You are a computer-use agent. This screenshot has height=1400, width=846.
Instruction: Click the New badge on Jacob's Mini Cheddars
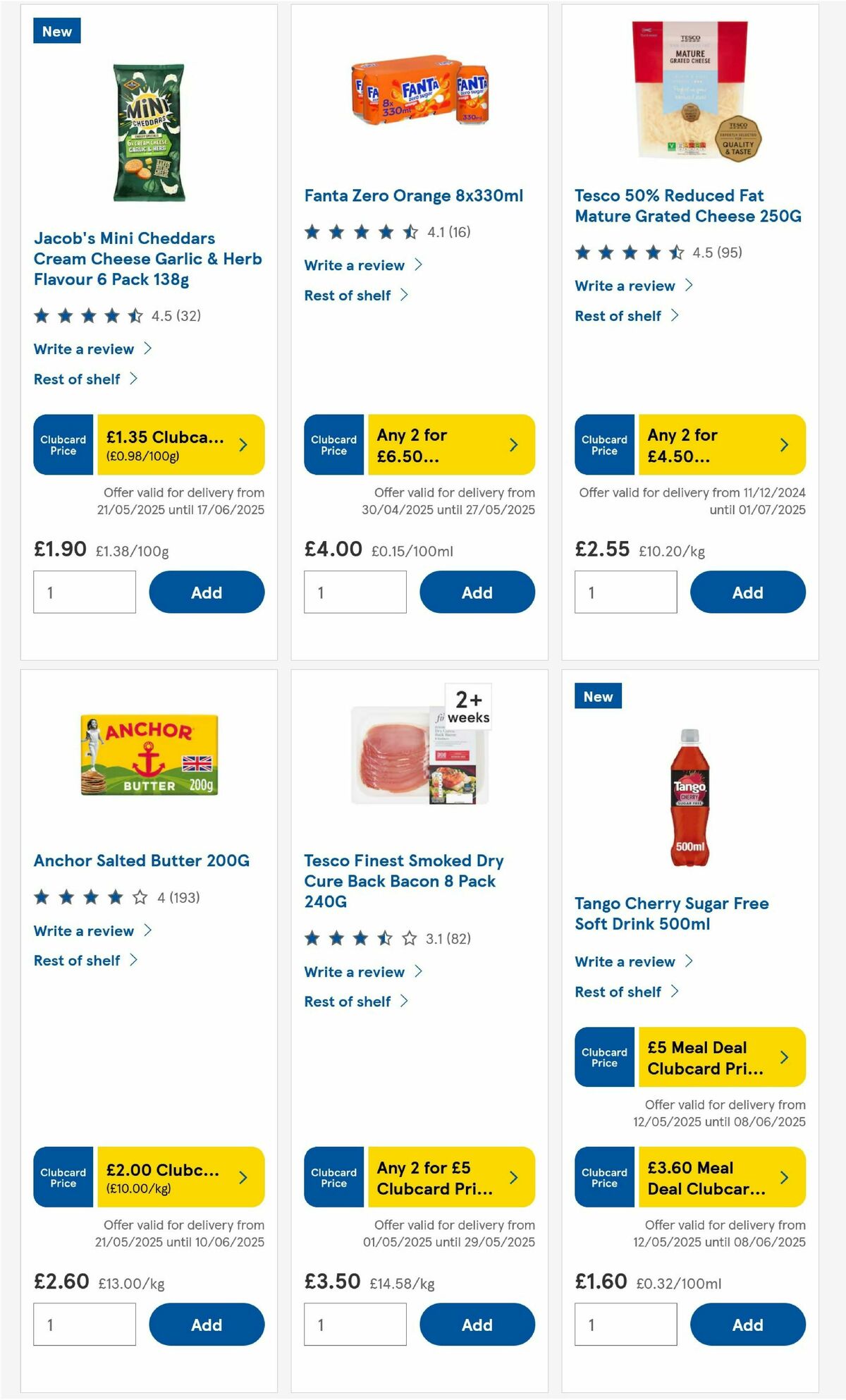click(x=56, y=30)
